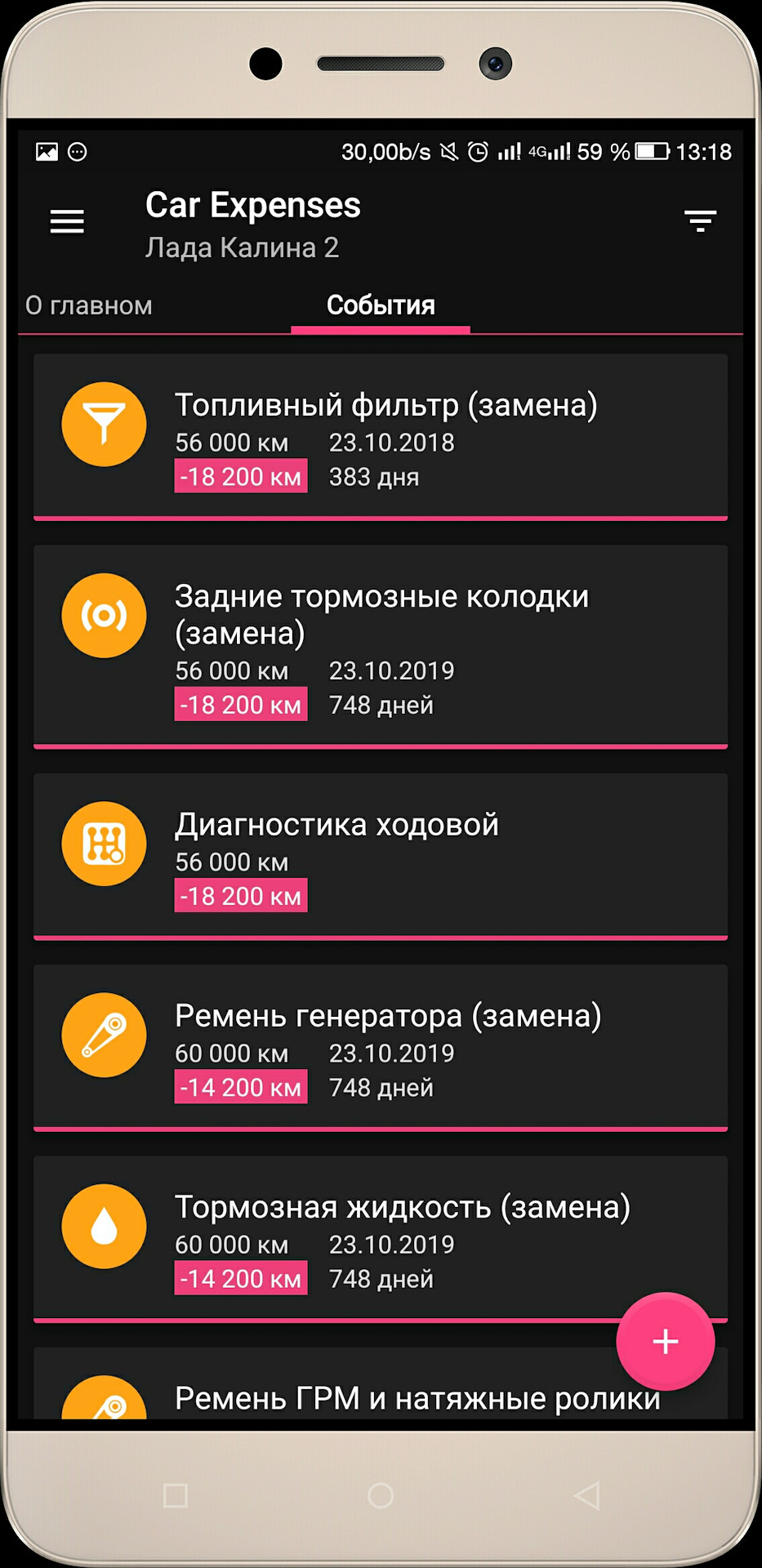This screenshot has width=762, height=1568.
Task: Select the fuel filter event icon
Action: point(104,424)
